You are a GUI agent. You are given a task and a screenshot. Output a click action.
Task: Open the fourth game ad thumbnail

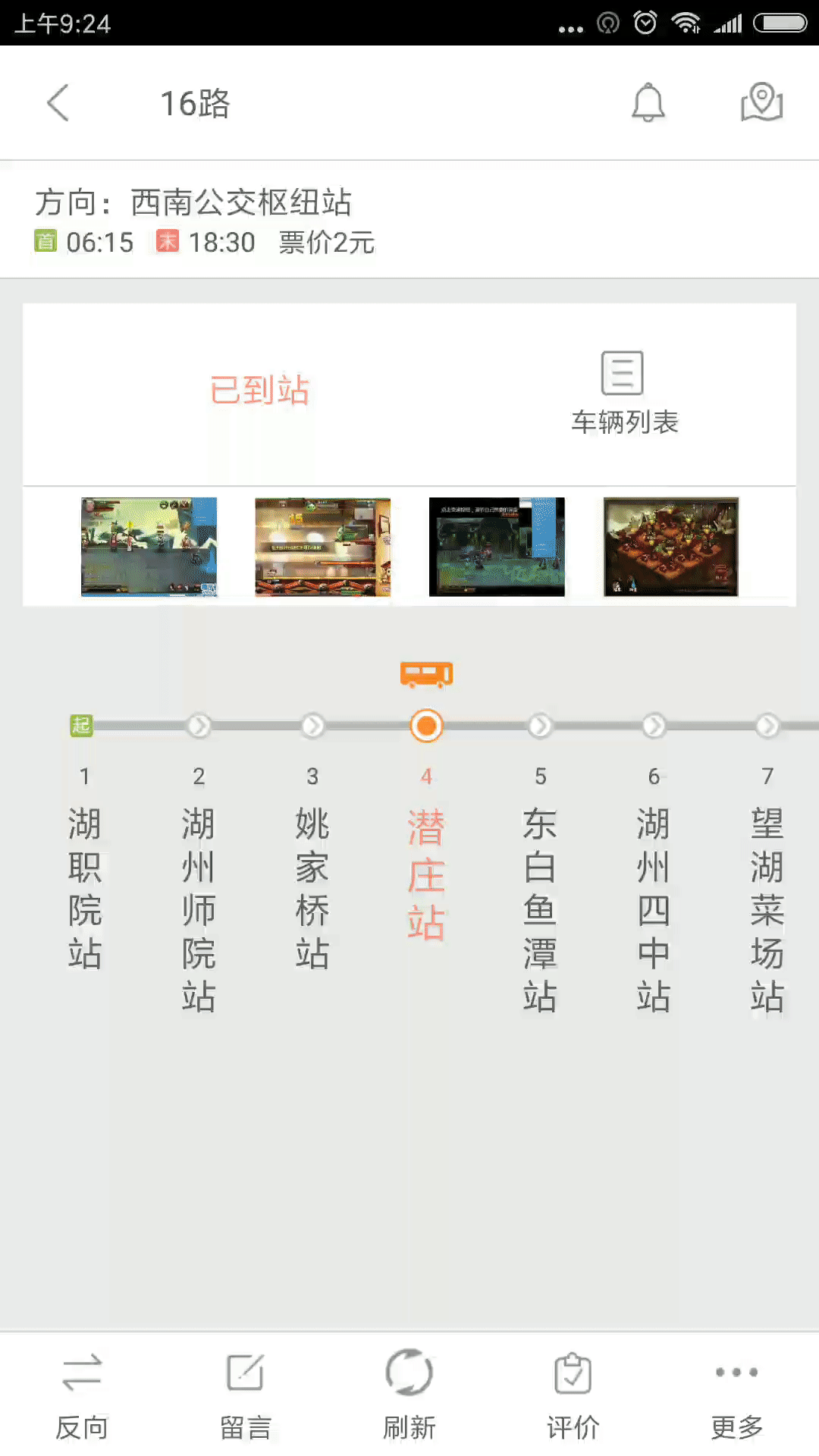pyautogui.click(x=670, y=547)
